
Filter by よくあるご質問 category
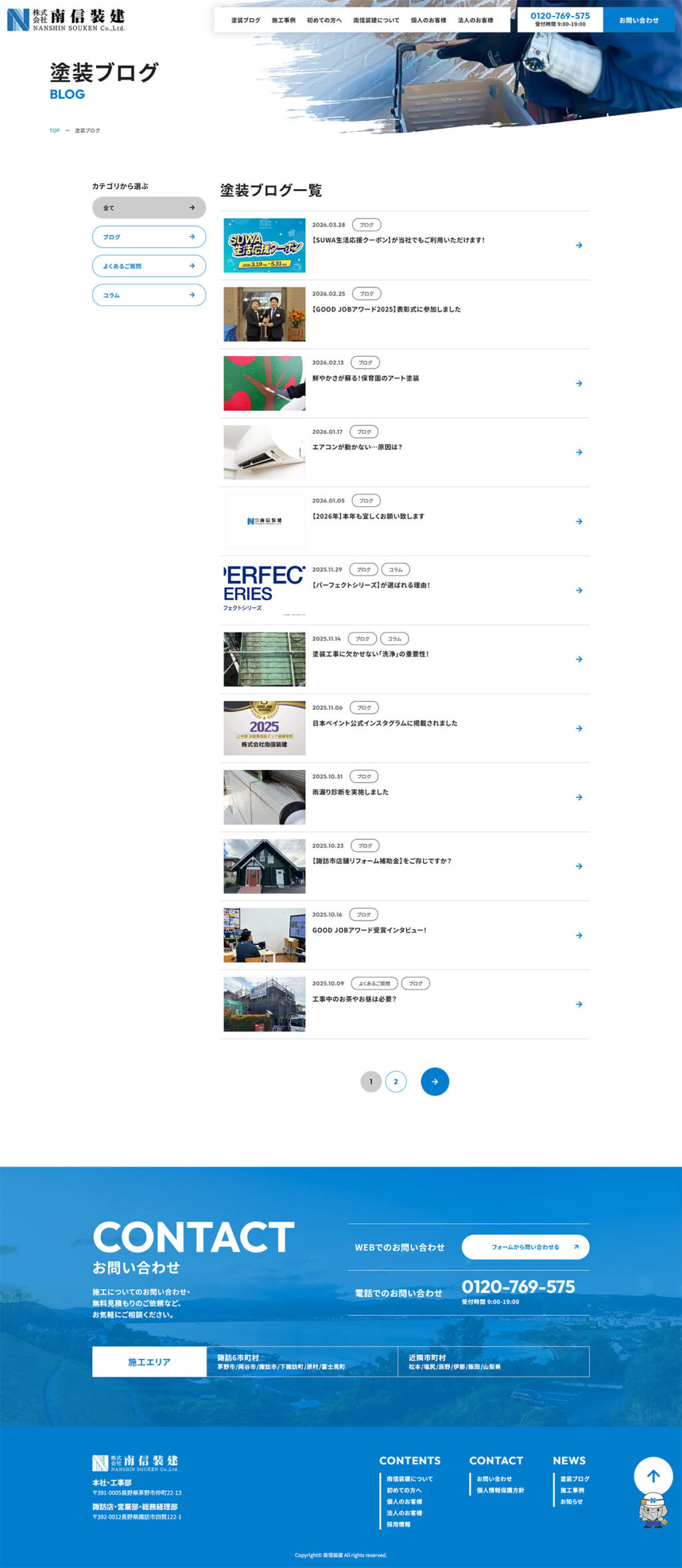[149, 266]
